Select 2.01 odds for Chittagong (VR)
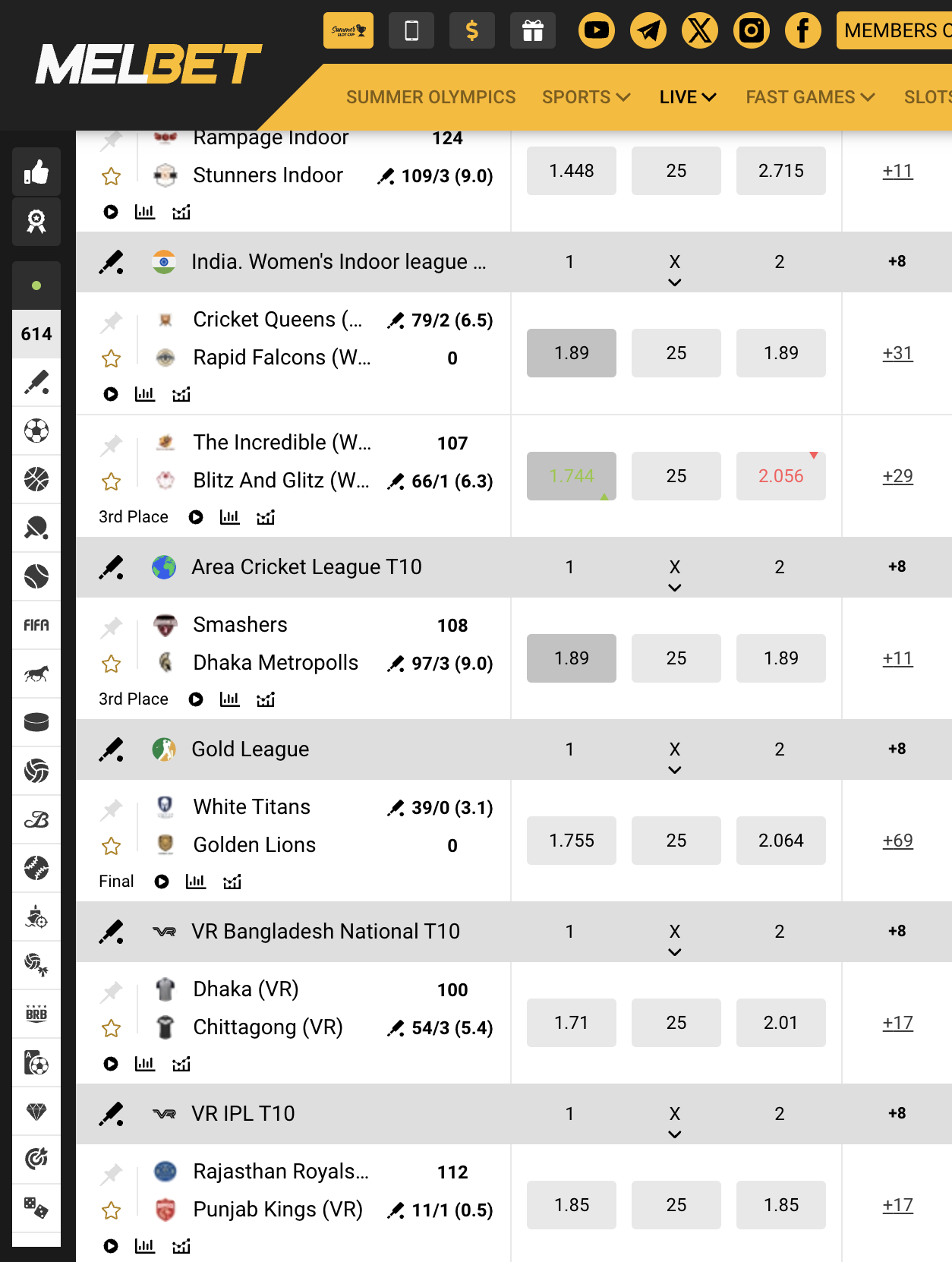 tap(780, 1023)
